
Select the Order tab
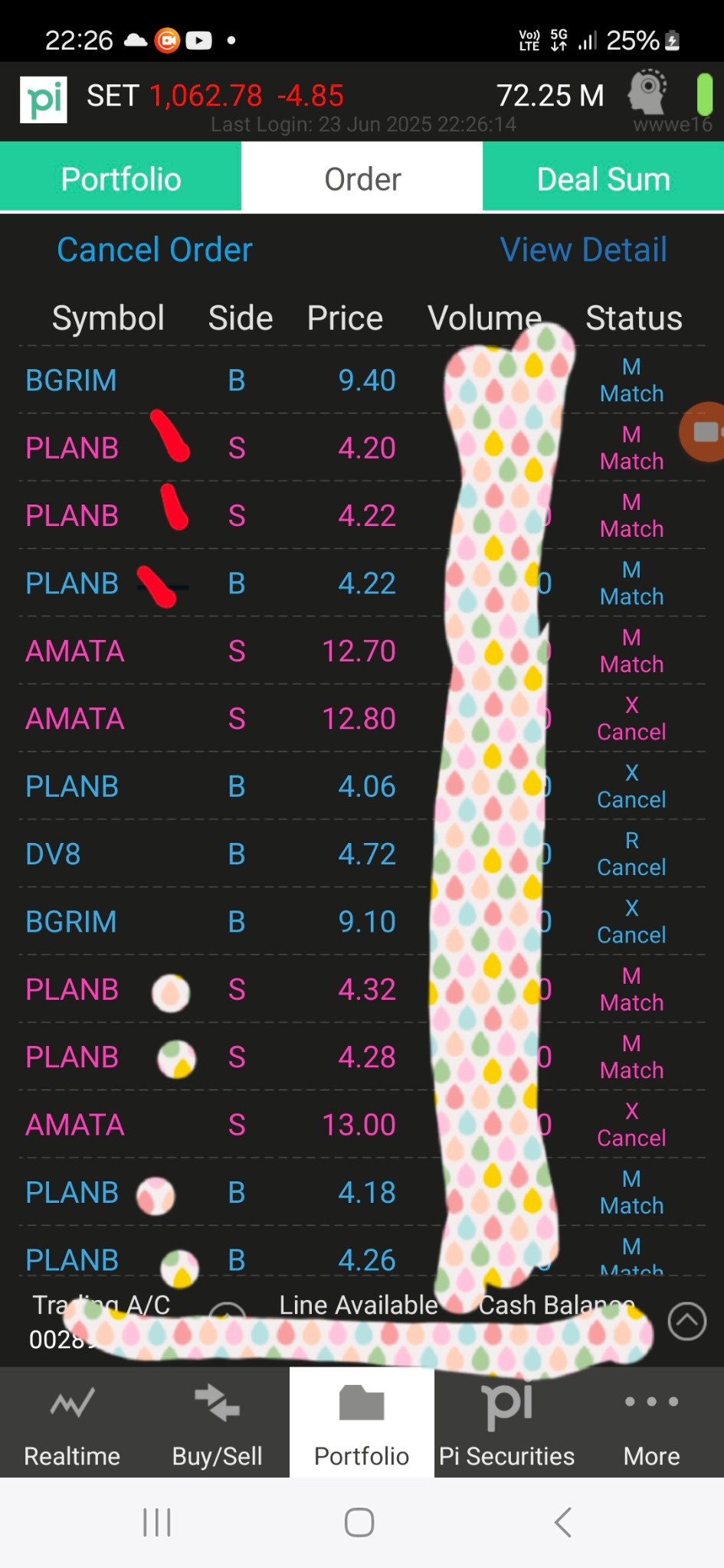[362, 179]
